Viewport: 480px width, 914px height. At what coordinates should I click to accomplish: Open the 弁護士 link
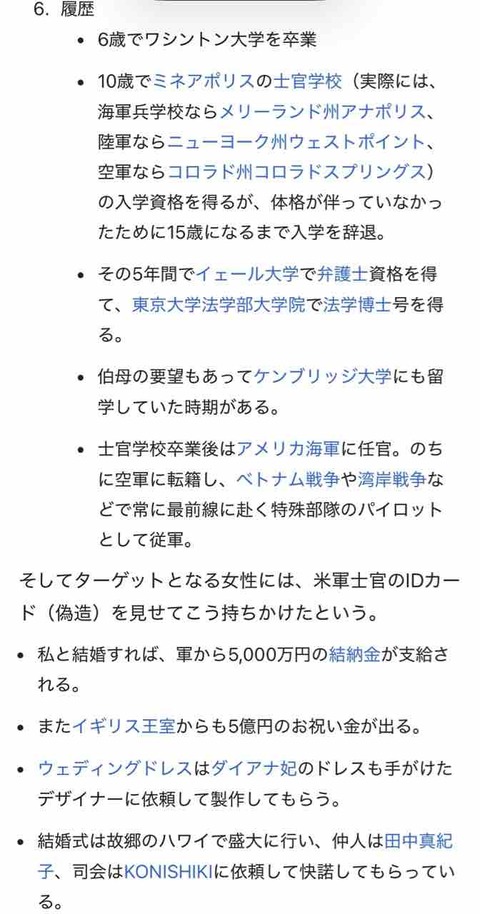[341, 274]
